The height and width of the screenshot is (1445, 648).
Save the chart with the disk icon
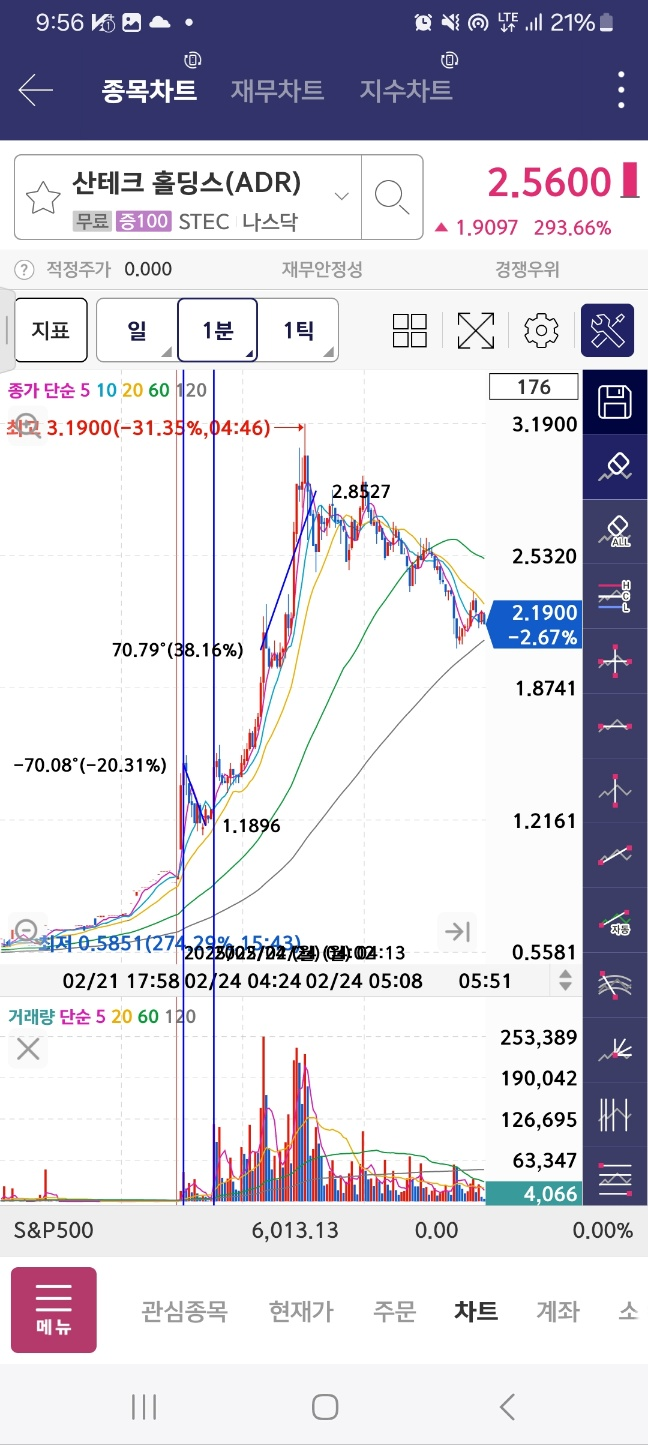[615, 403]
